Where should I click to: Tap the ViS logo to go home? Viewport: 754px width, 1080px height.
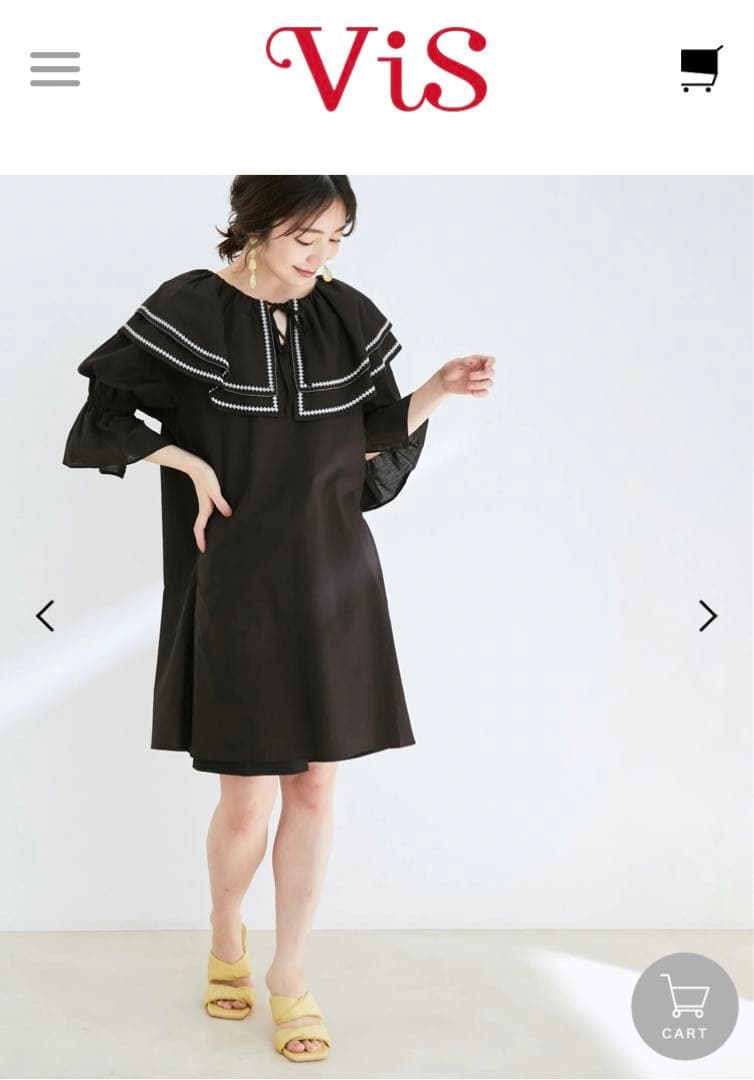point(377,69)
